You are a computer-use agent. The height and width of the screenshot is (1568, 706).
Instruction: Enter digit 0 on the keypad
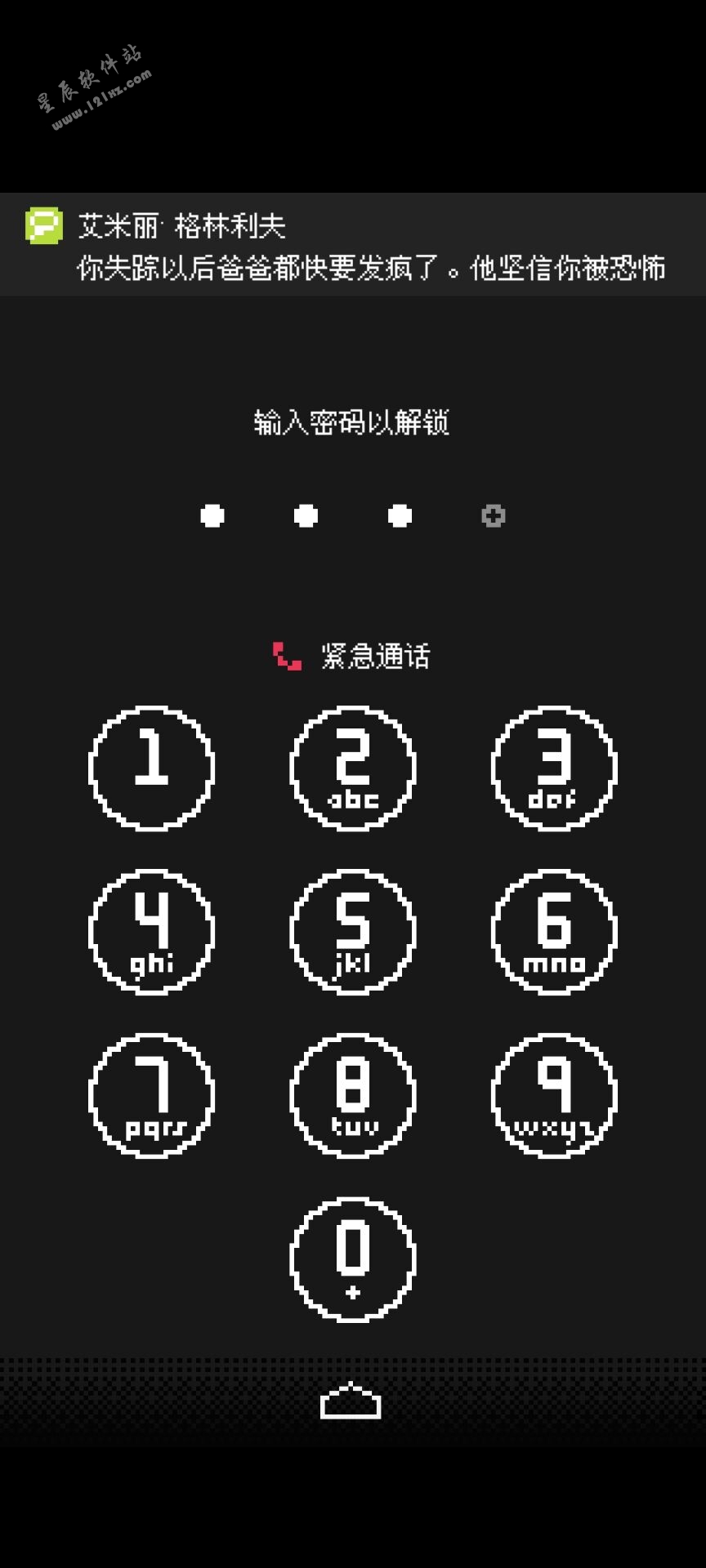coord(352,1258)
